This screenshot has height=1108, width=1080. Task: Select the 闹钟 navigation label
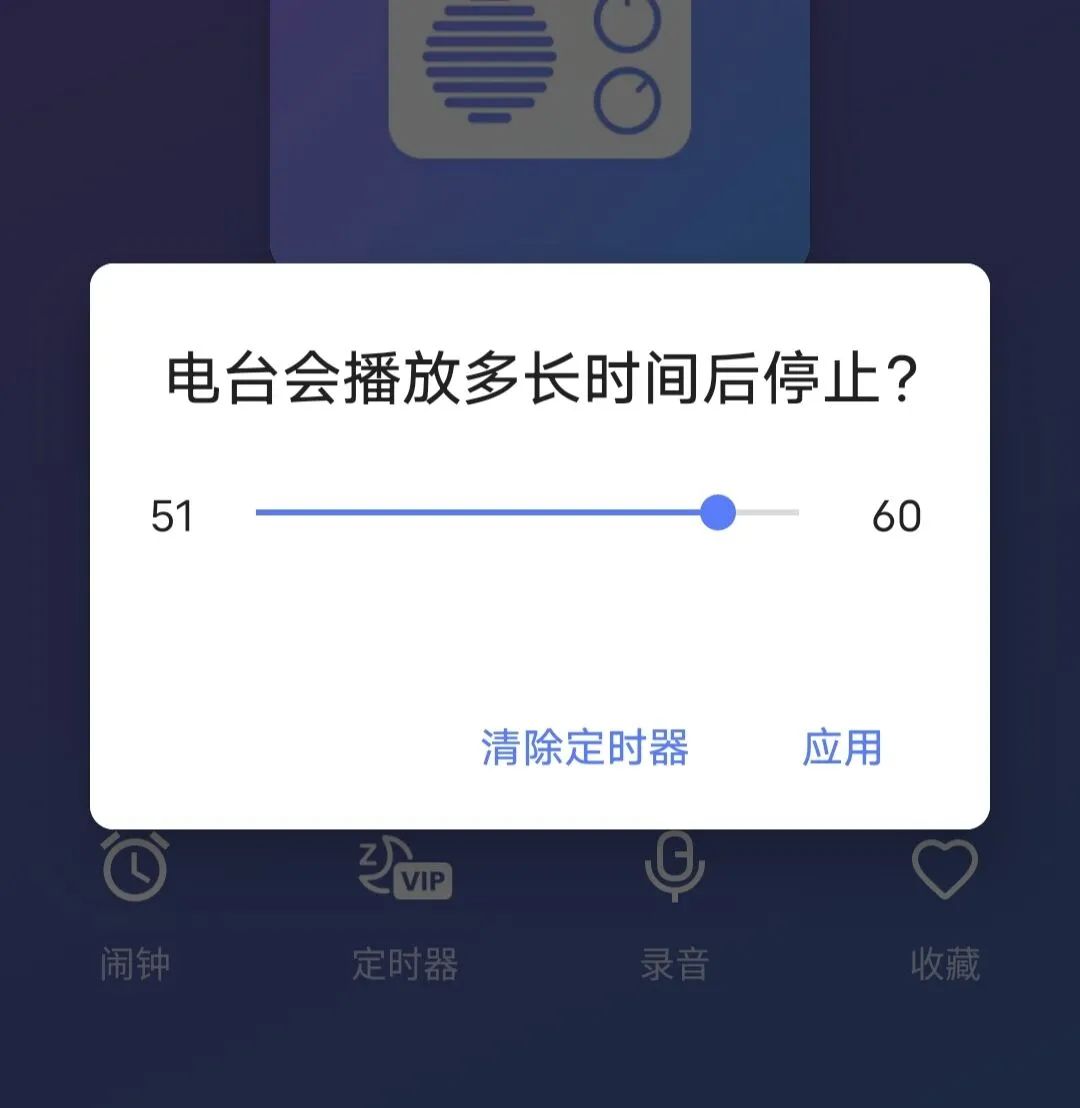[133, 962]
